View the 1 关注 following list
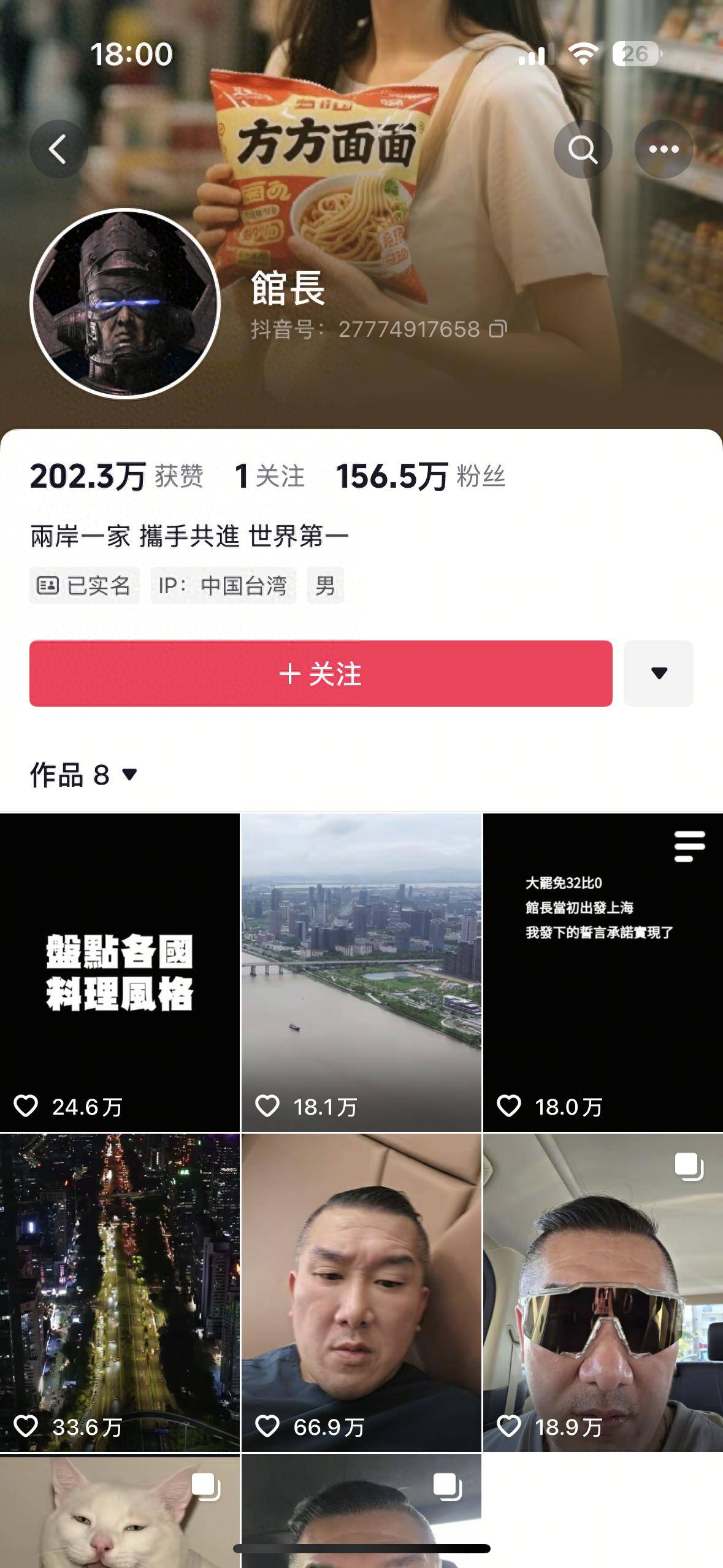The height and width of the screenshot is (1568, 723). coord(270,476)
